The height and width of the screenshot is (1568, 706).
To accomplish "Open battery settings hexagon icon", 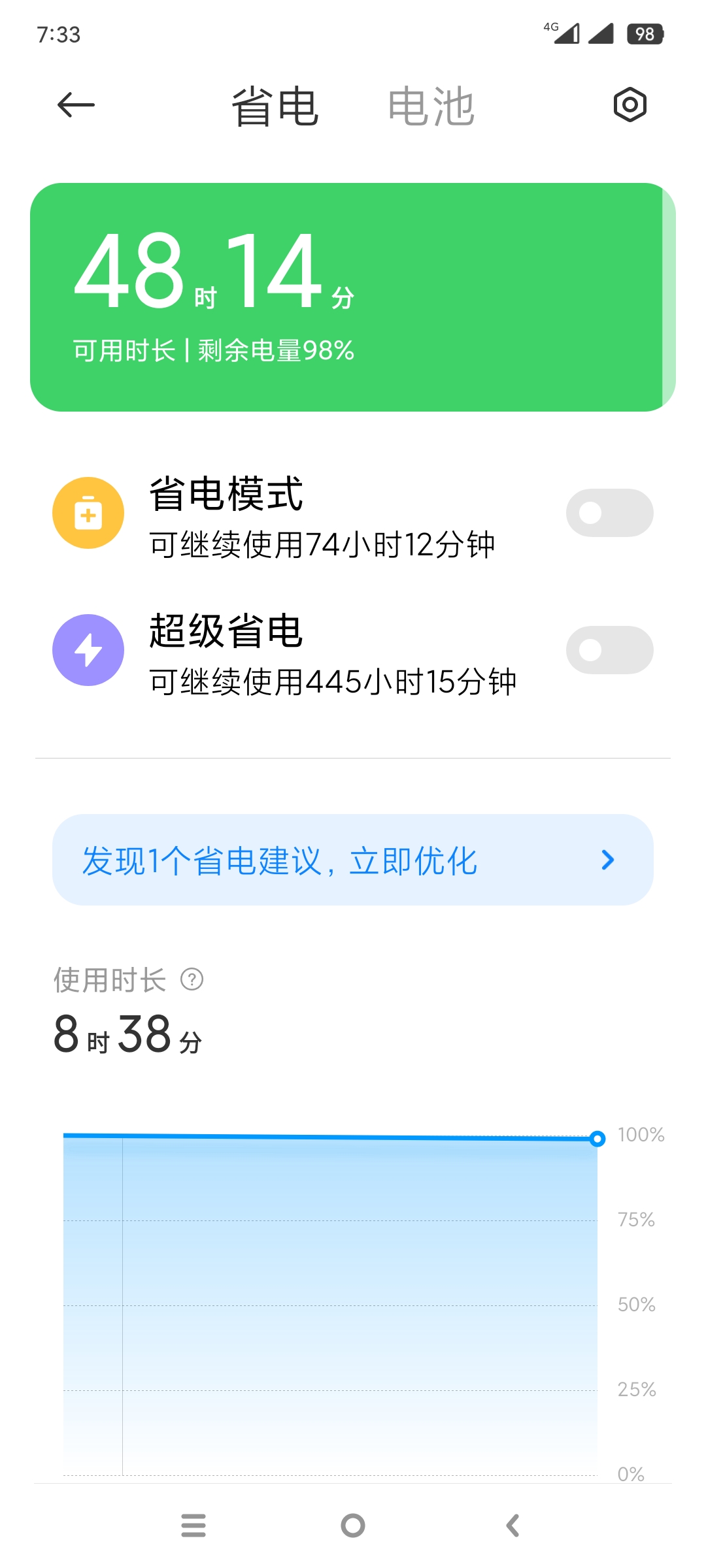I will (x=630, y=105).
